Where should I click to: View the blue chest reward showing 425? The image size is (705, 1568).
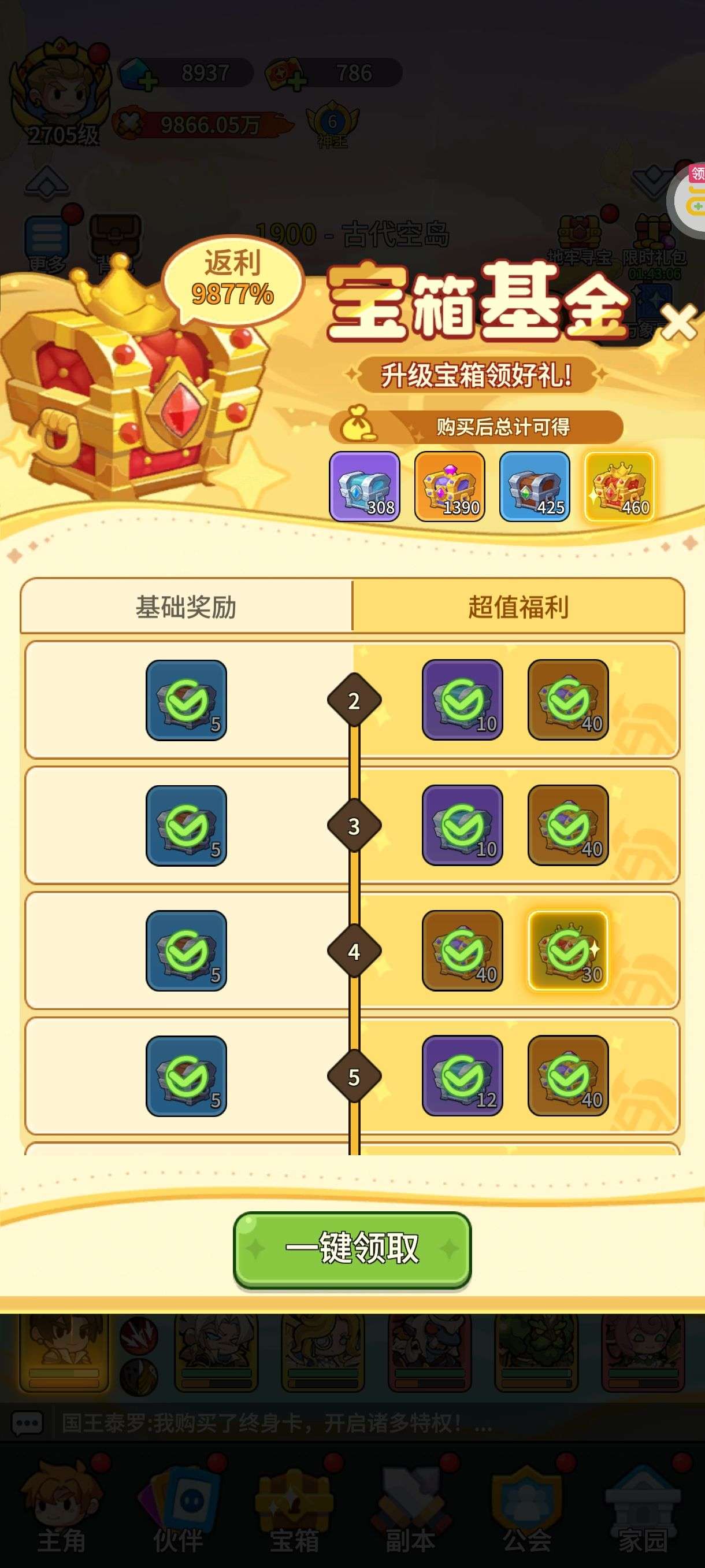pos(535,486)
